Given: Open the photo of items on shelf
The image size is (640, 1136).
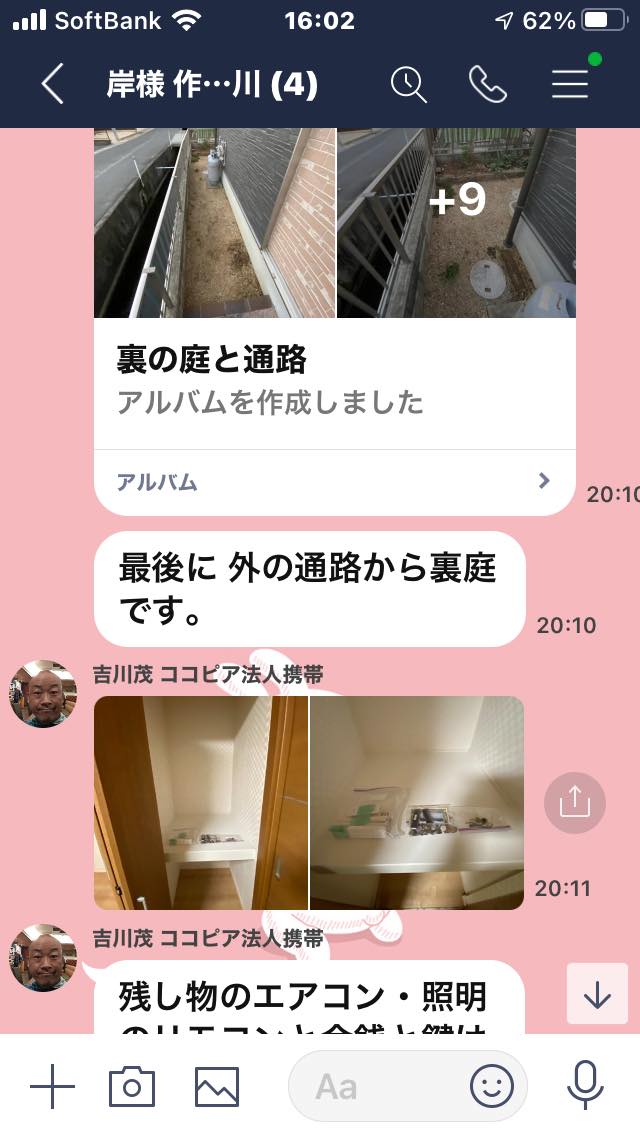Looking at the screenshot, I should pyautogui.click(x=417, y=802).
